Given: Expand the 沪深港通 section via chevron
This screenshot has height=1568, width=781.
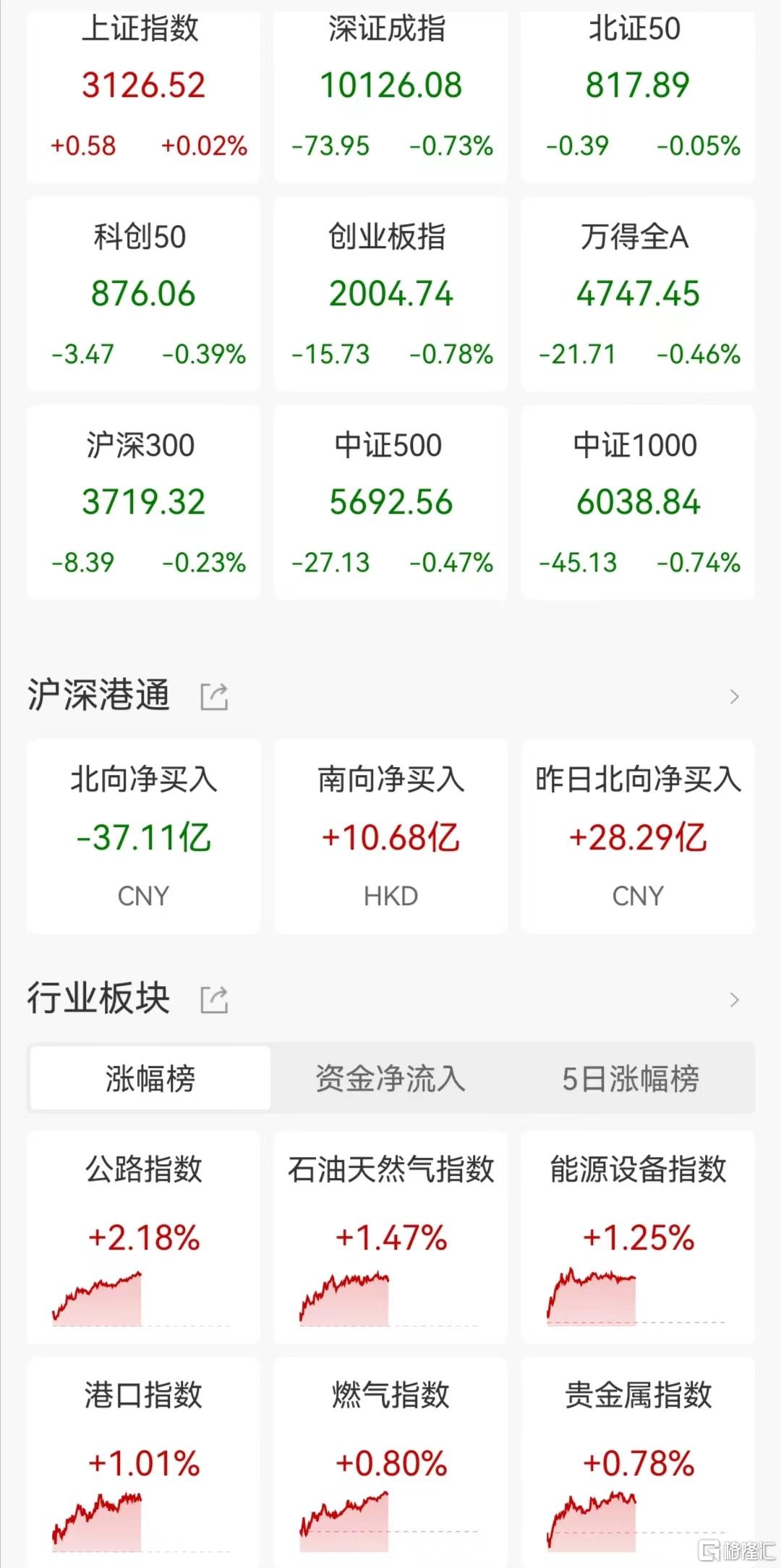Looking at the screenshot, I should [x=735, y=697].
